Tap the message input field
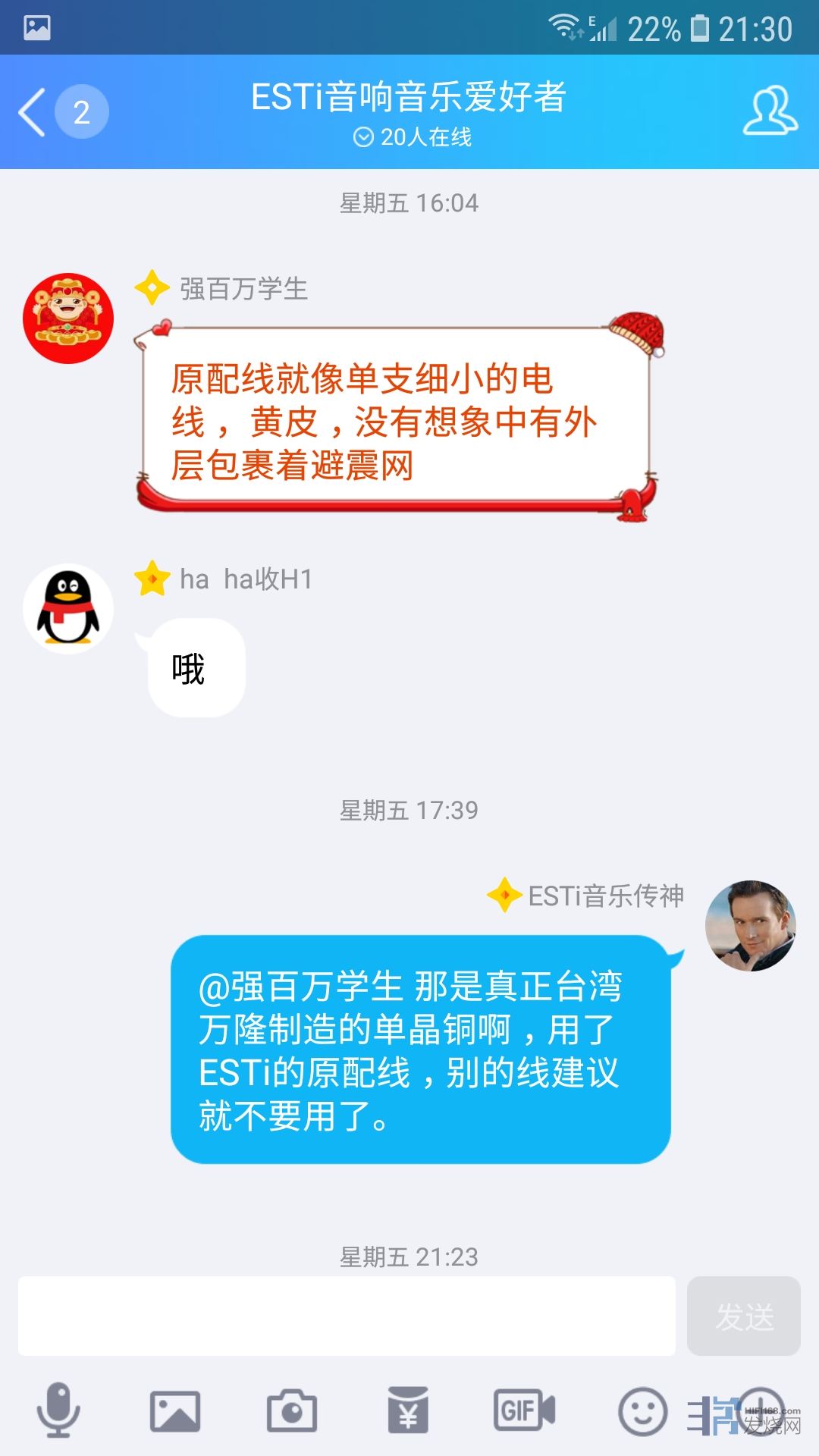 (x=347, y=1316)
